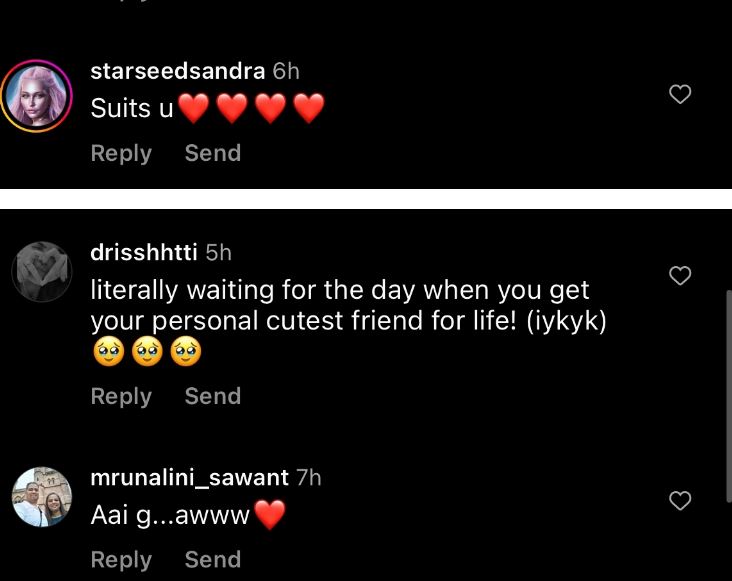
Task: Open starseedsandra's profile picture
Action: click(37, 96)
